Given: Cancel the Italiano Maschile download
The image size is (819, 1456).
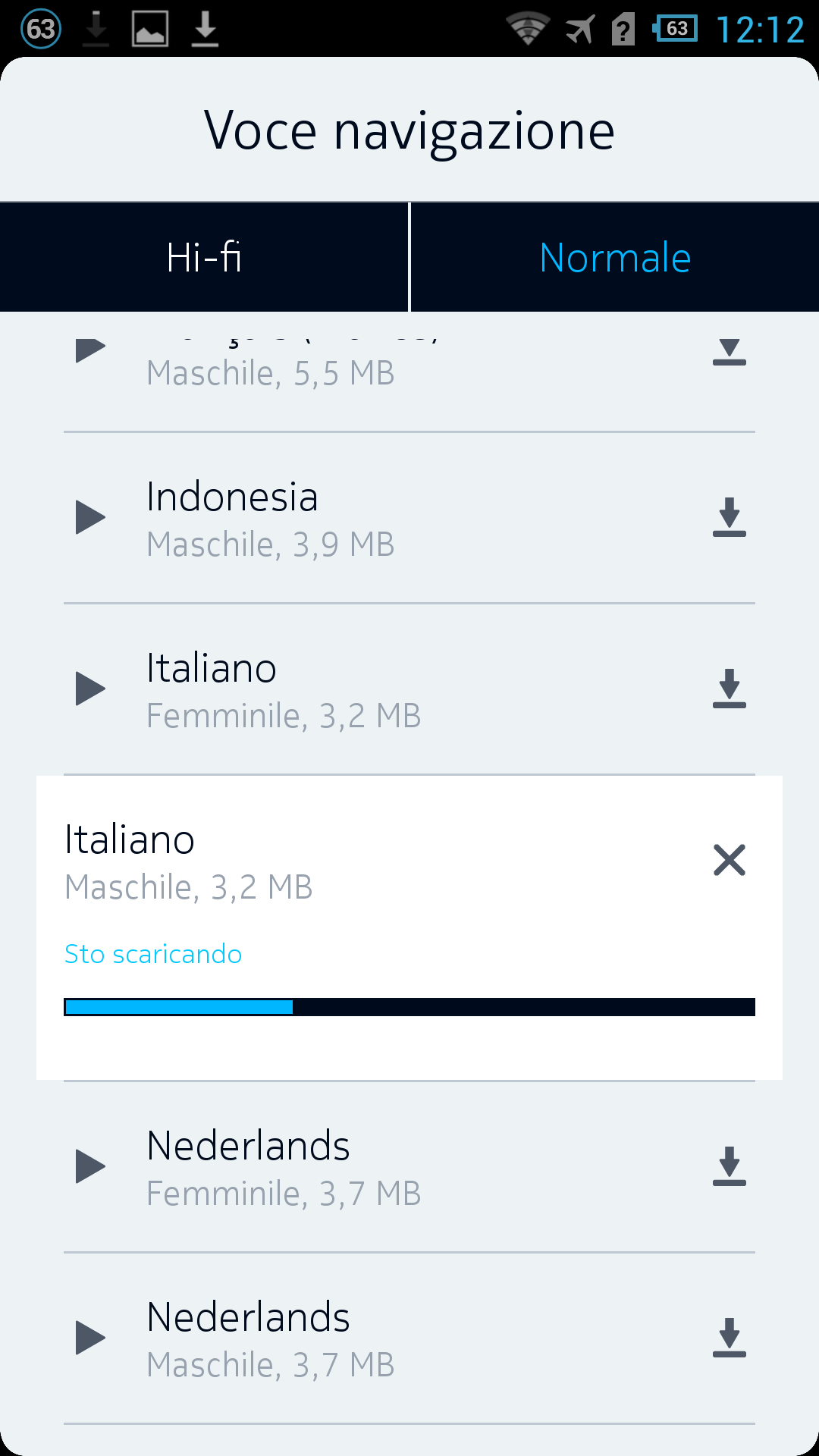Looking at the screenshot, I should pyautogui.click(x=730, y=860).
